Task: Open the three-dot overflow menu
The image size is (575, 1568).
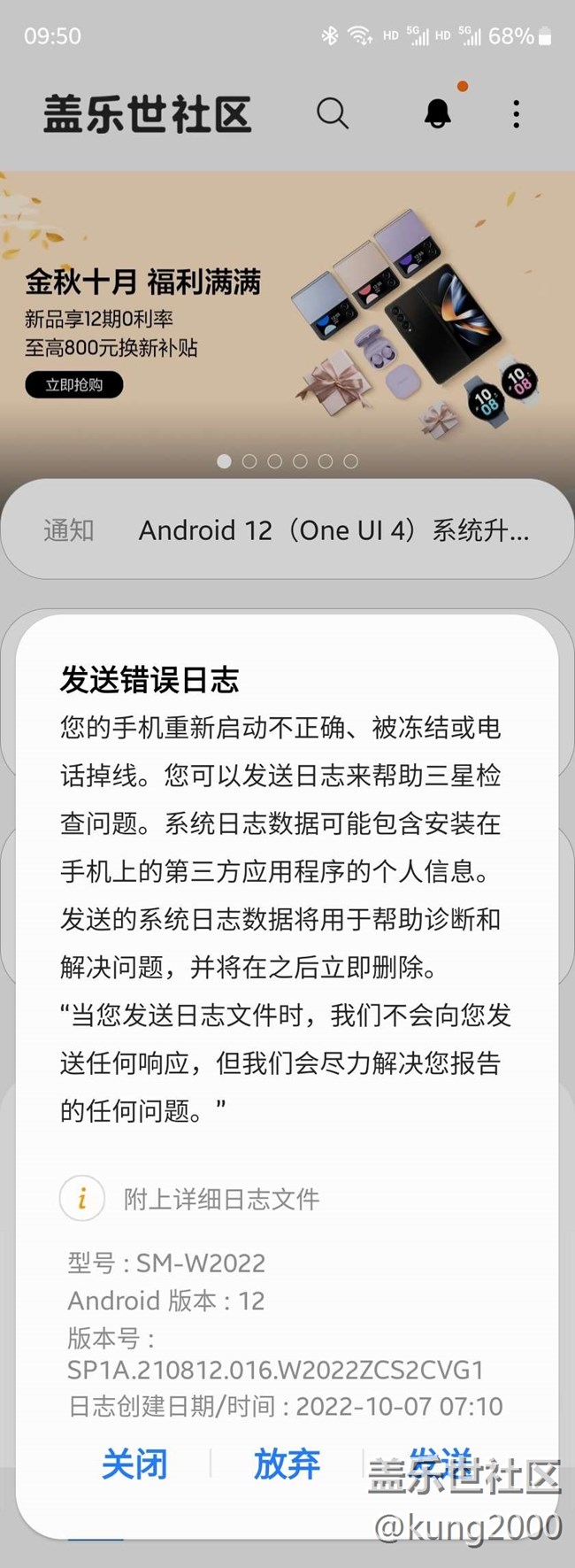Action: pos(517,113)
